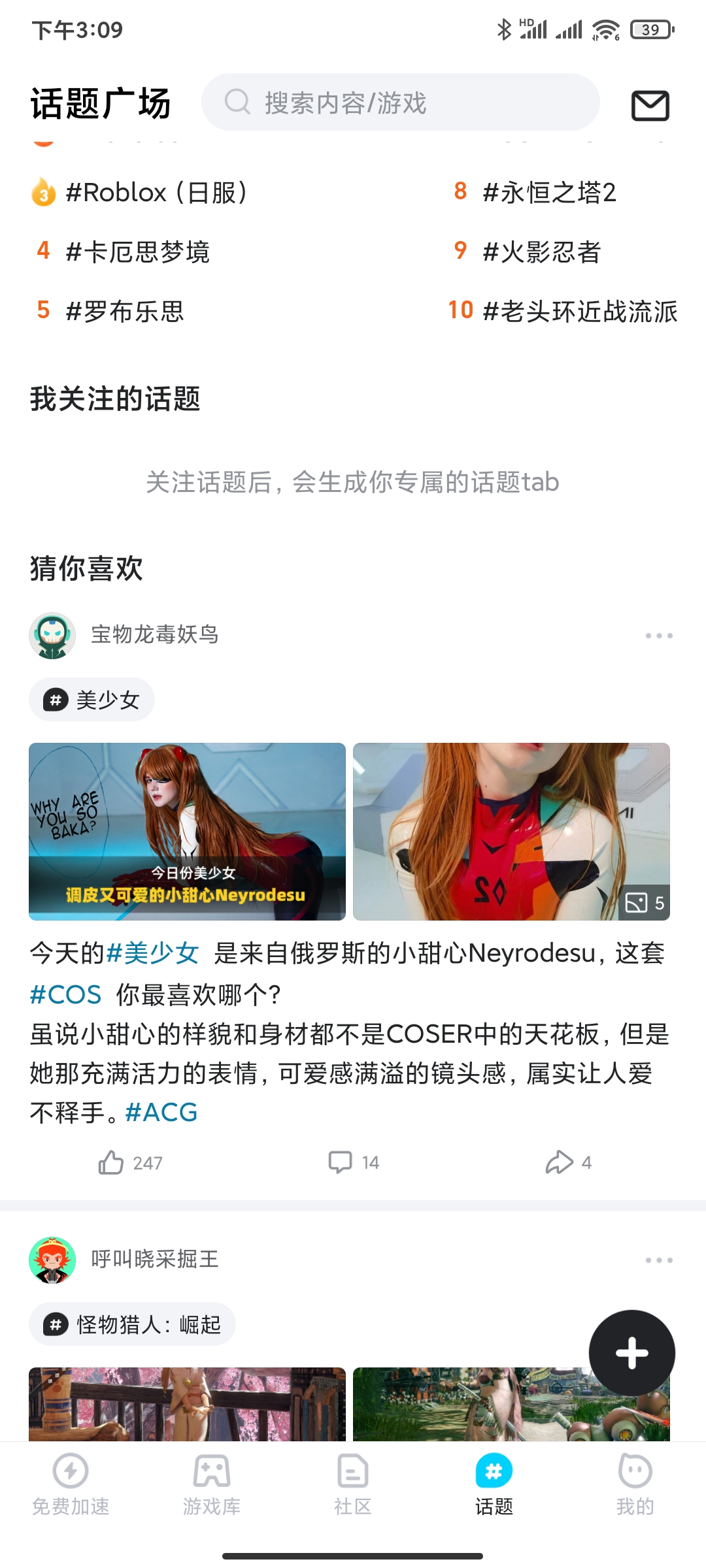Screen dimensions: 706x1568
Task: Open the #卡厄思梦境 trending topic
Action: pyautogui.click(x=137, y=252)
